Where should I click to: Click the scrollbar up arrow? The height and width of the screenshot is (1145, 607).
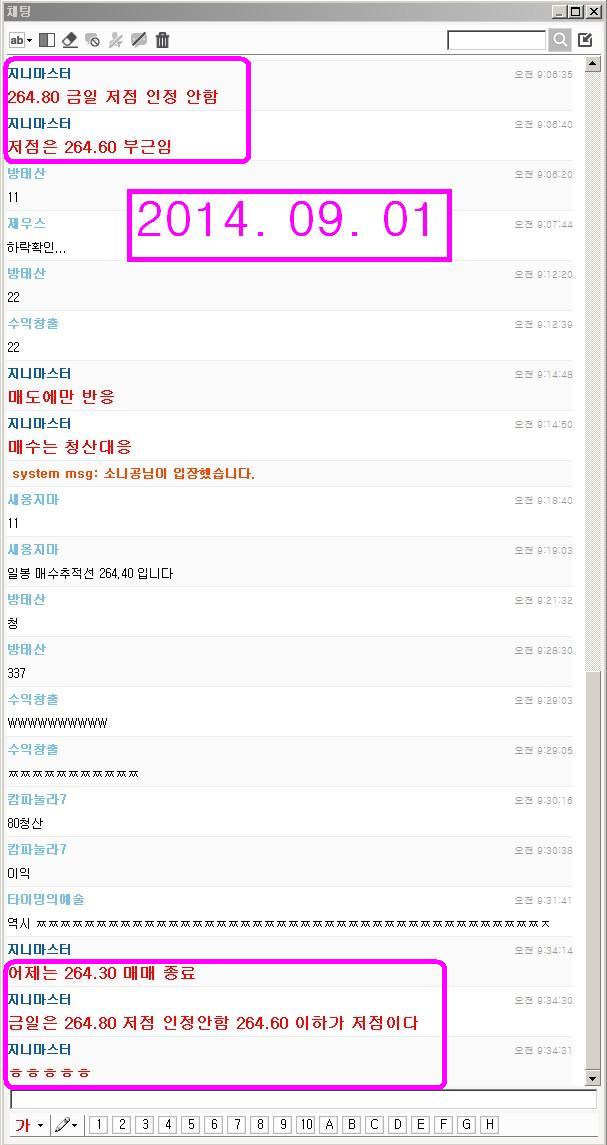pyautogui.click(x=592, y=63)
